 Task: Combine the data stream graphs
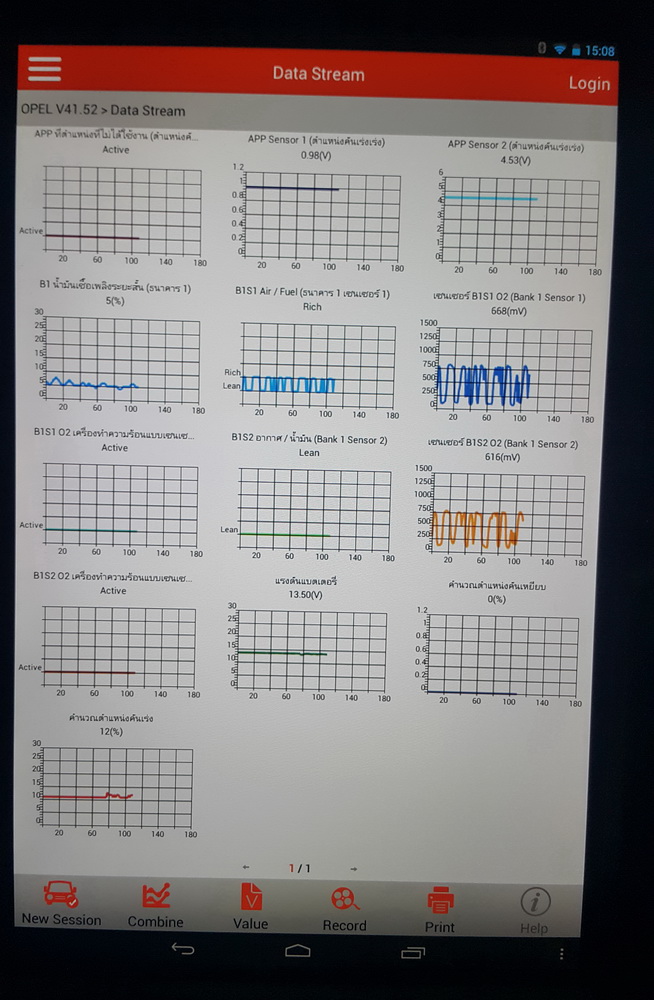coord(156,905)
